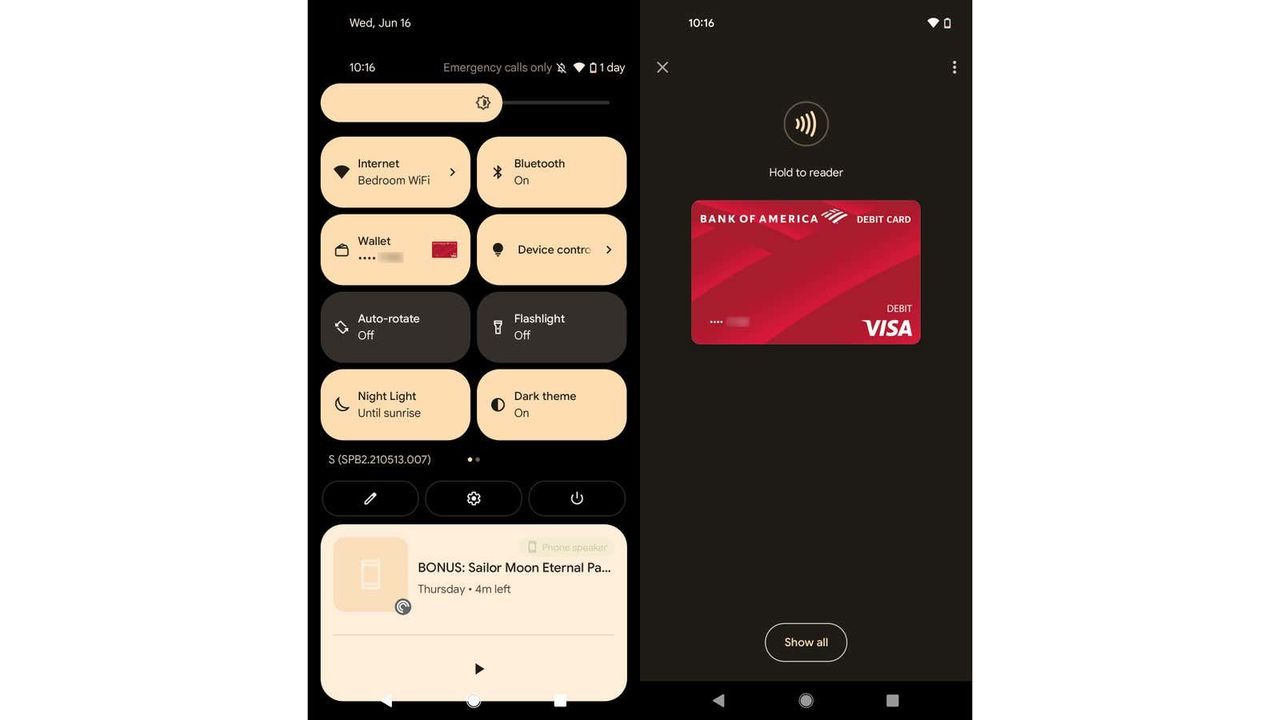Change output from the Phone speaker chip
The height and width of the screenshot is (720, 1280).
[566, 547]
